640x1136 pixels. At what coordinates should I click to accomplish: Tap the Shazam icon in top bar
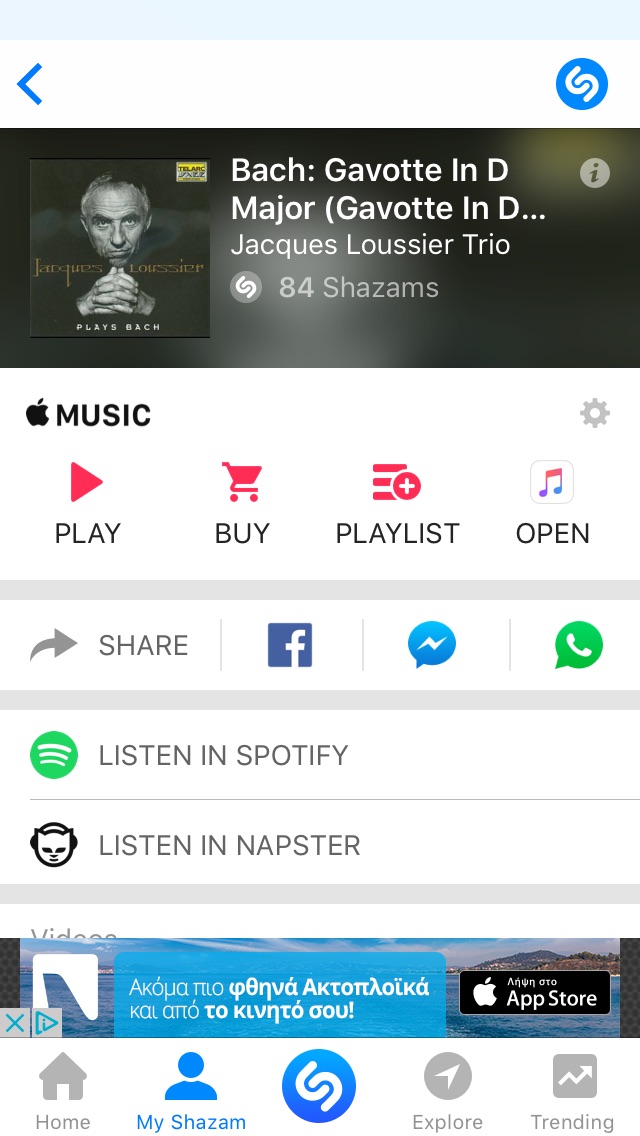[x=581, y=84]
